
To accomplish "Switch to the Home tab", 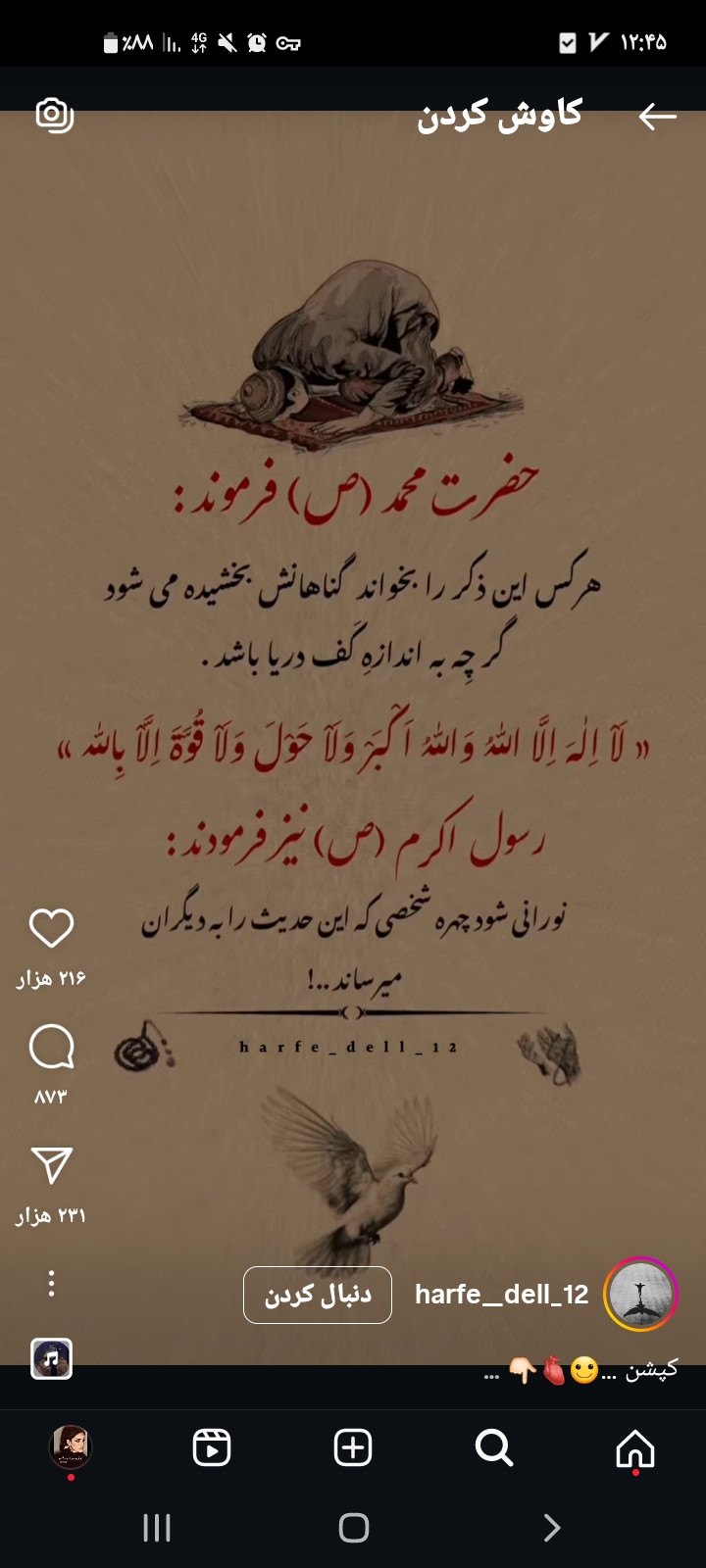I will (635, 1447).
